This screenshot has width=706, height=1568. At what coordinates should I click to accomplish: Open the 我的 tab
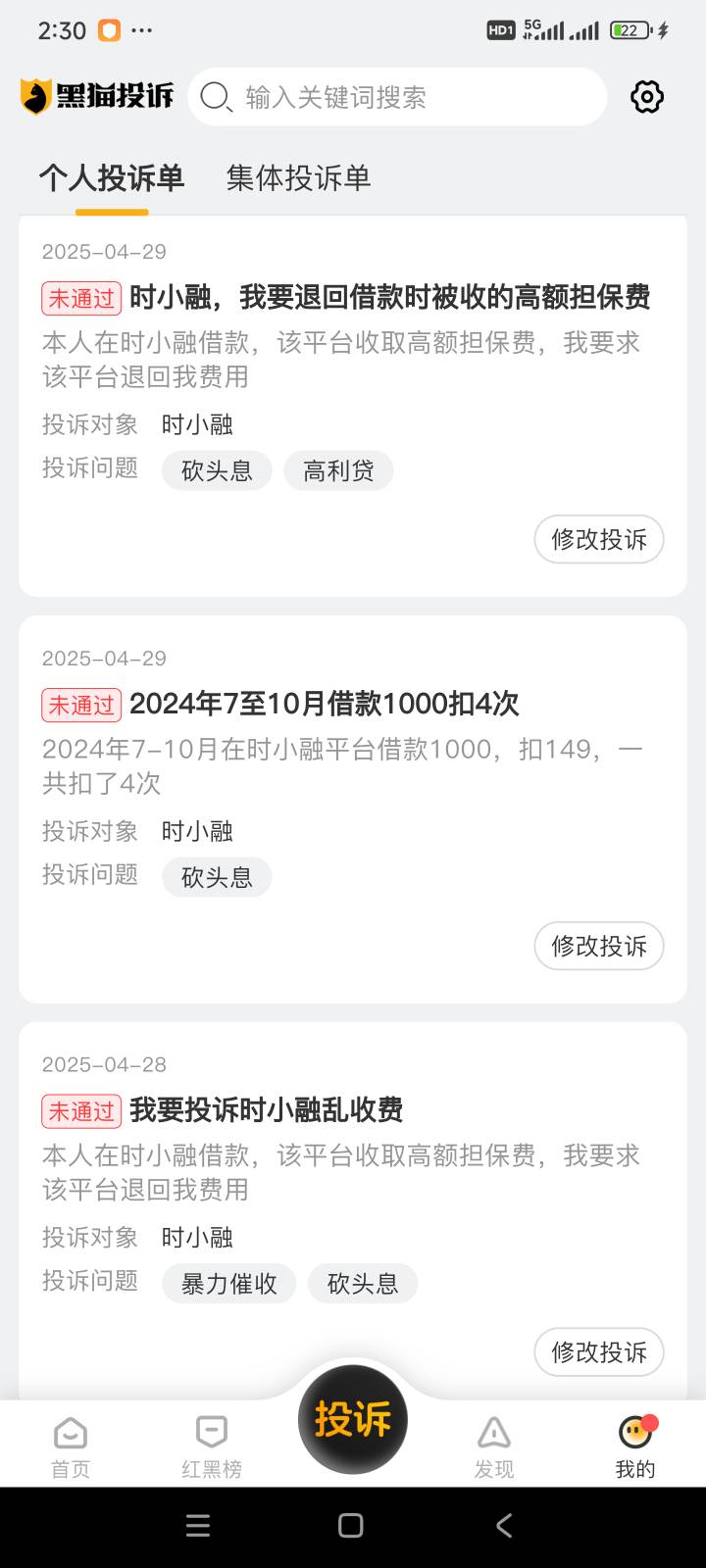coord(635,1446)
